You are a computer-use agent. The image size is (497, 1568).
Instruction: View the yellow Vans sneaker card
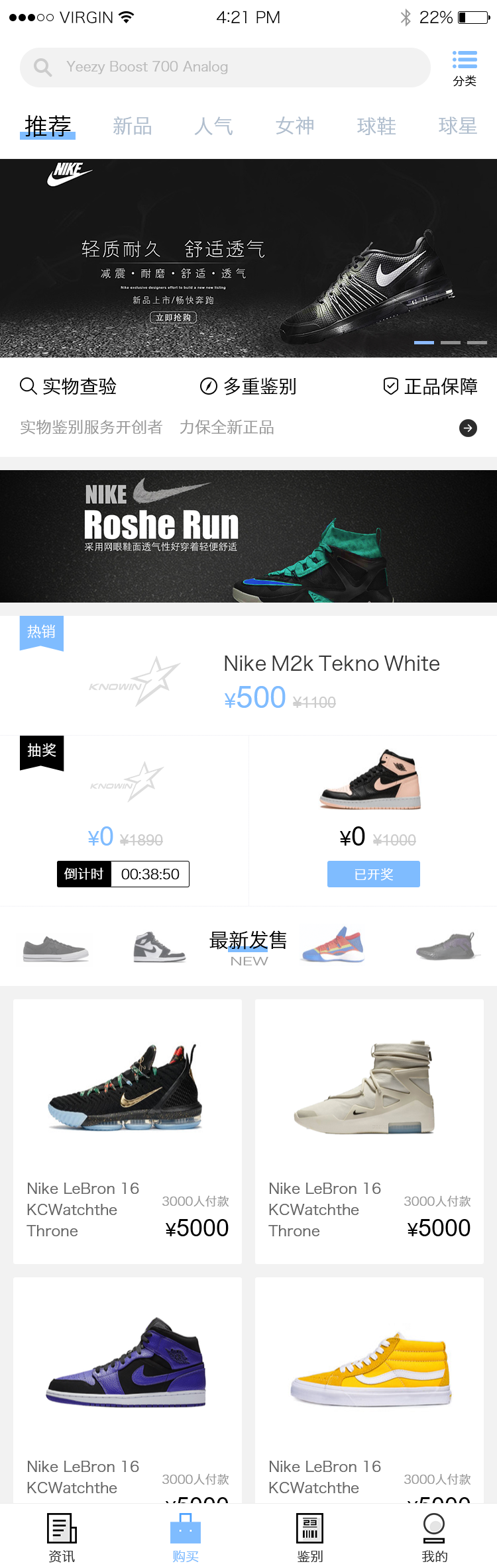coord(369,1389)
